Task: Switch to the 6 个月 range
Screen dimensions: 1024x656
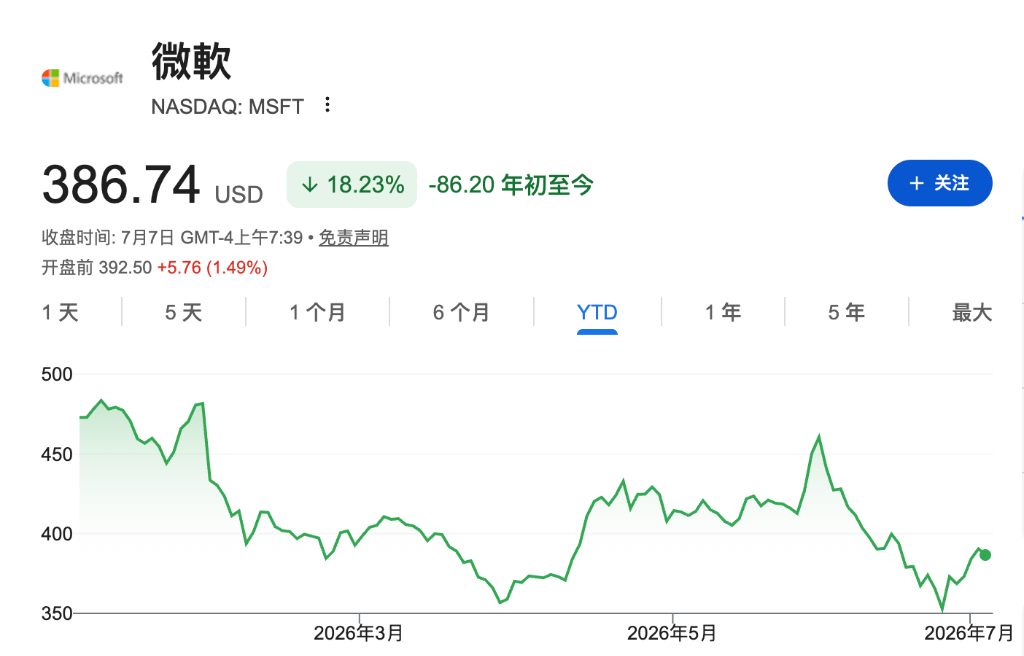Action: (x=461, y=312)
